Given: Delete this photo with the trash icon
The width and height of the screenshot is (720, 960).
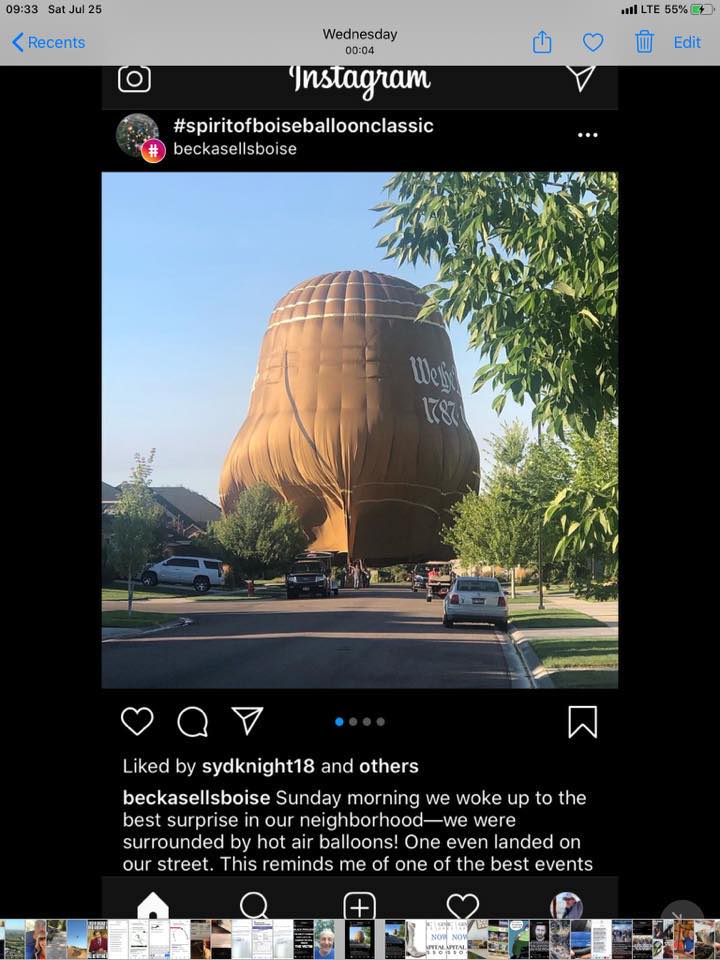Looking at the screenshot, I should tap(644, 42).
